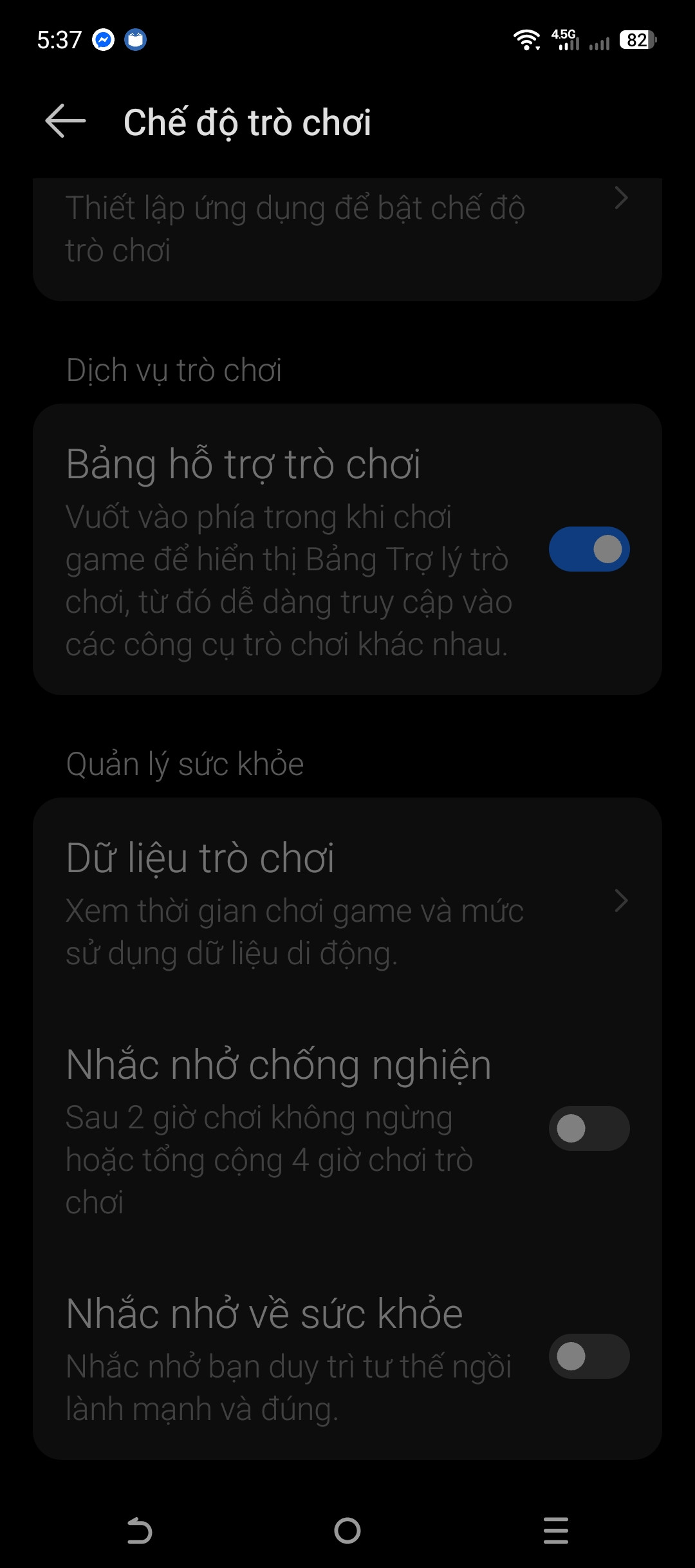Go back from Chế độ trò chơi

(x=66, y=121)
